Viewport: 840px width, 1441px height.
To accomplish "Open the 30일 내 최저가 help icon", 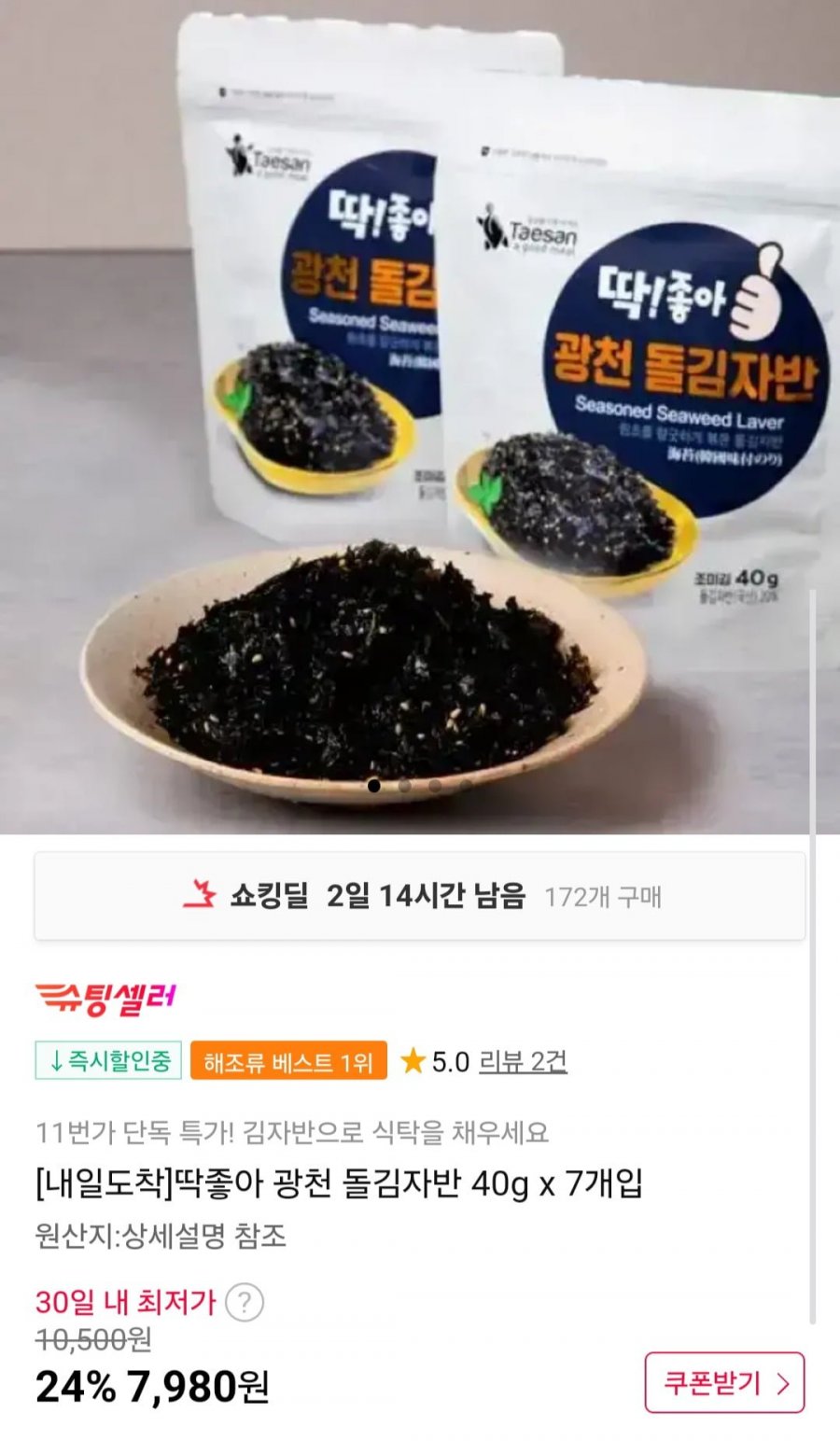I will point(245,1301).
